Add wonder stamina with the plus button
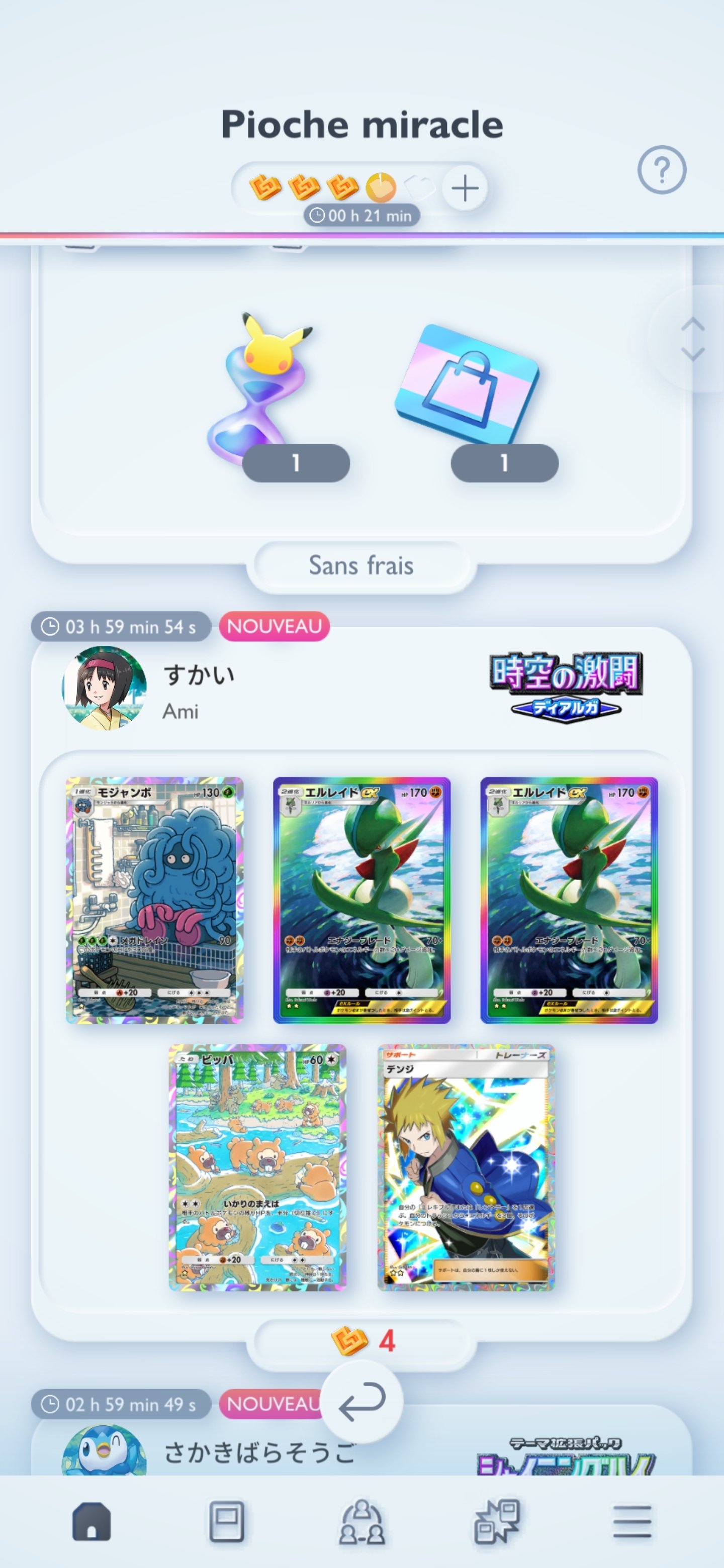Screen dimensions: 724x1568 pyautogui.click(x=465, y=187)
